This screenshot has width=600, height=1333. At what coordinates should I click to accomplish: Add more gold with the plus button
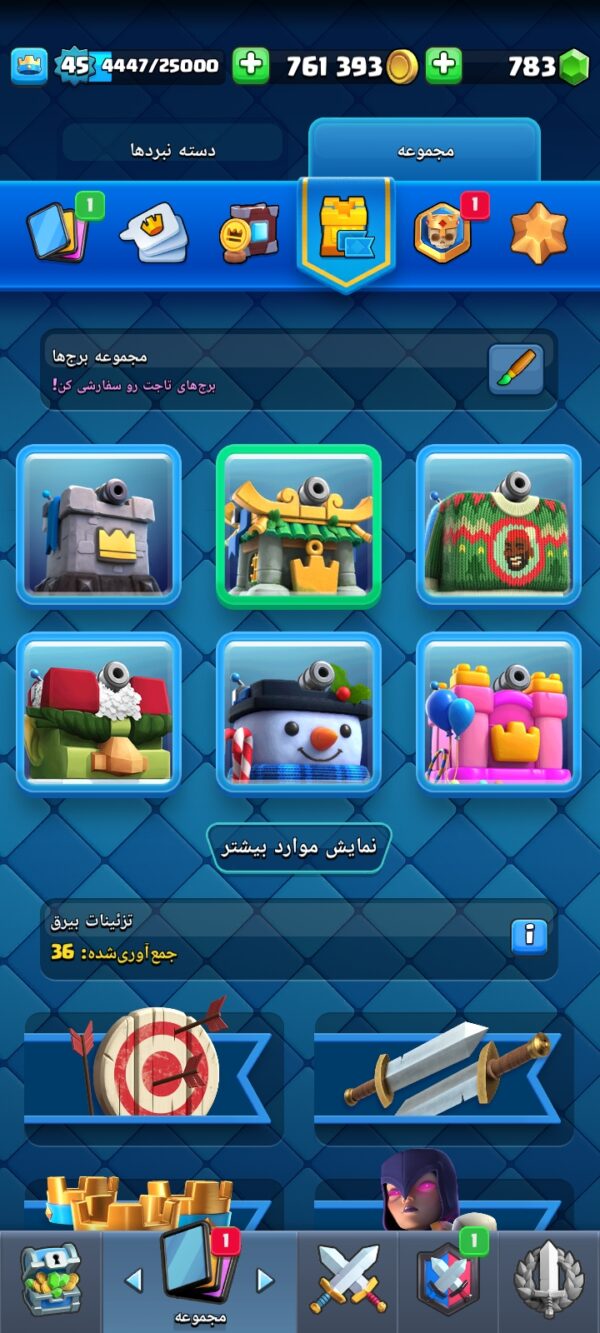coord(251,66)
